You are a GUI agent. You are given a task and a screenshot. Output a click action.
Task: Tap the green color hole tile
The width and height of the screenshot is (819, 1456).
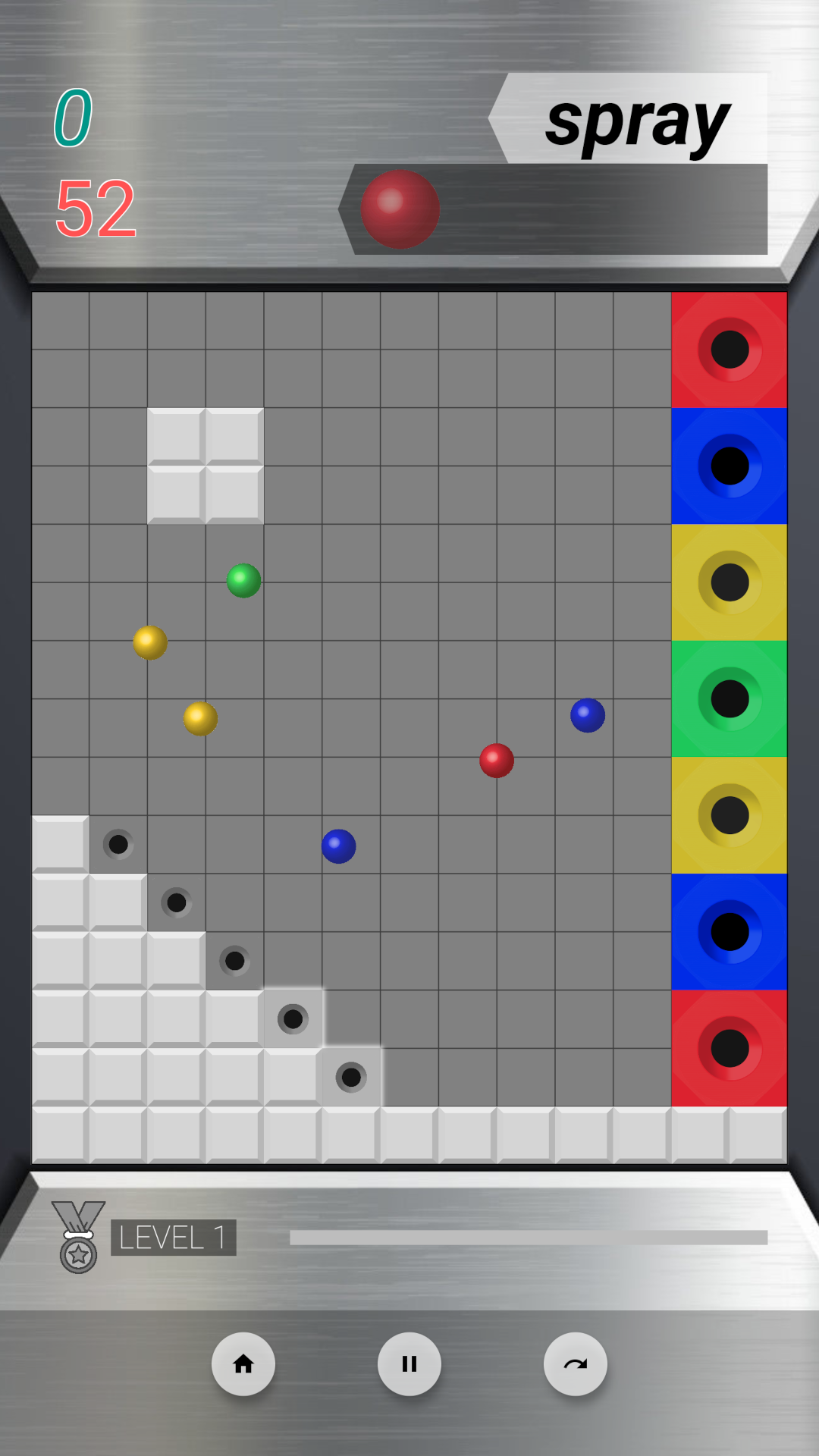[x=730, y=698]
